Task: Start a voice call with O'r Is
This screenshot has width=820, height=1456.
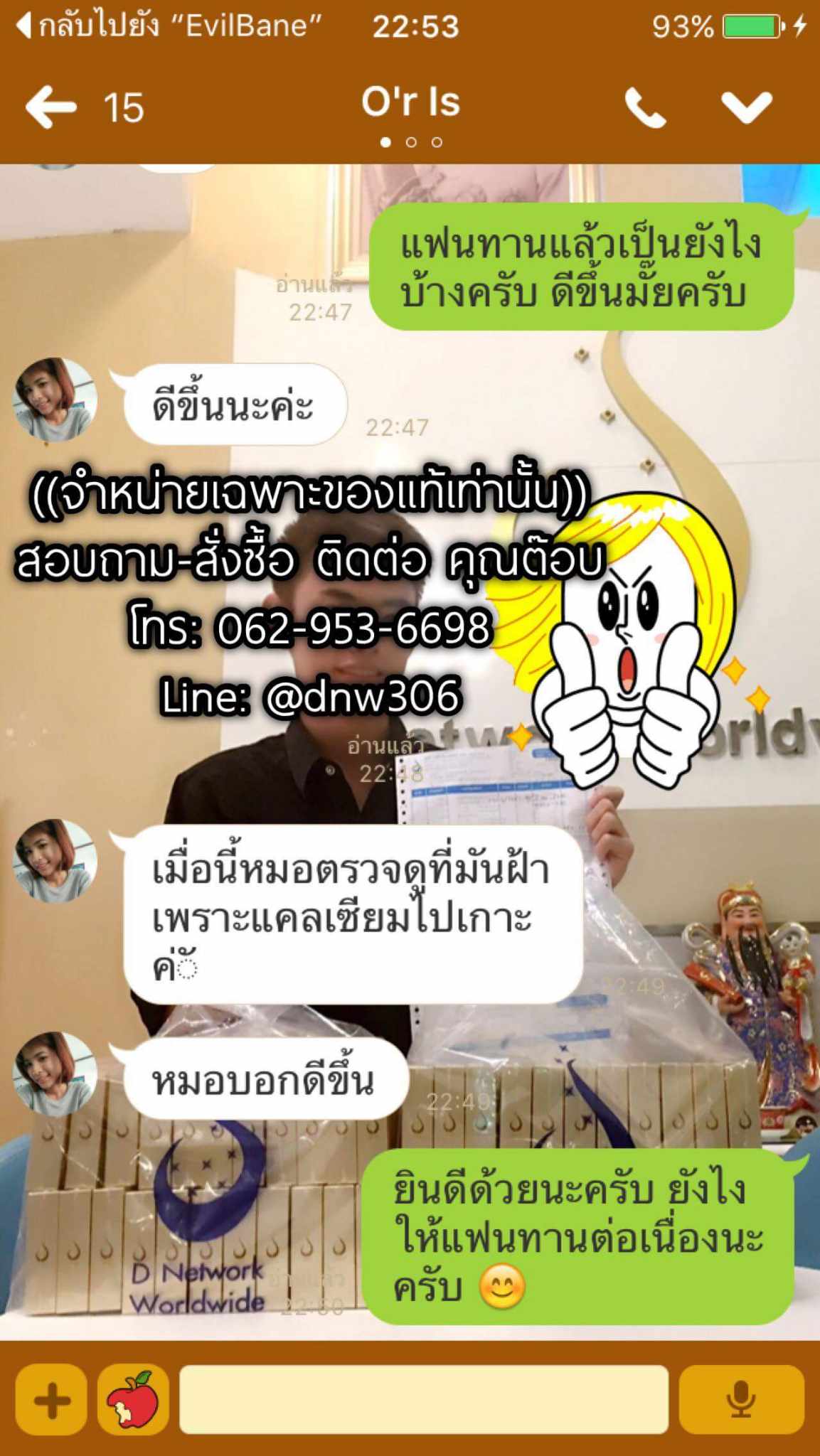Action: click(x=645, y=109)
